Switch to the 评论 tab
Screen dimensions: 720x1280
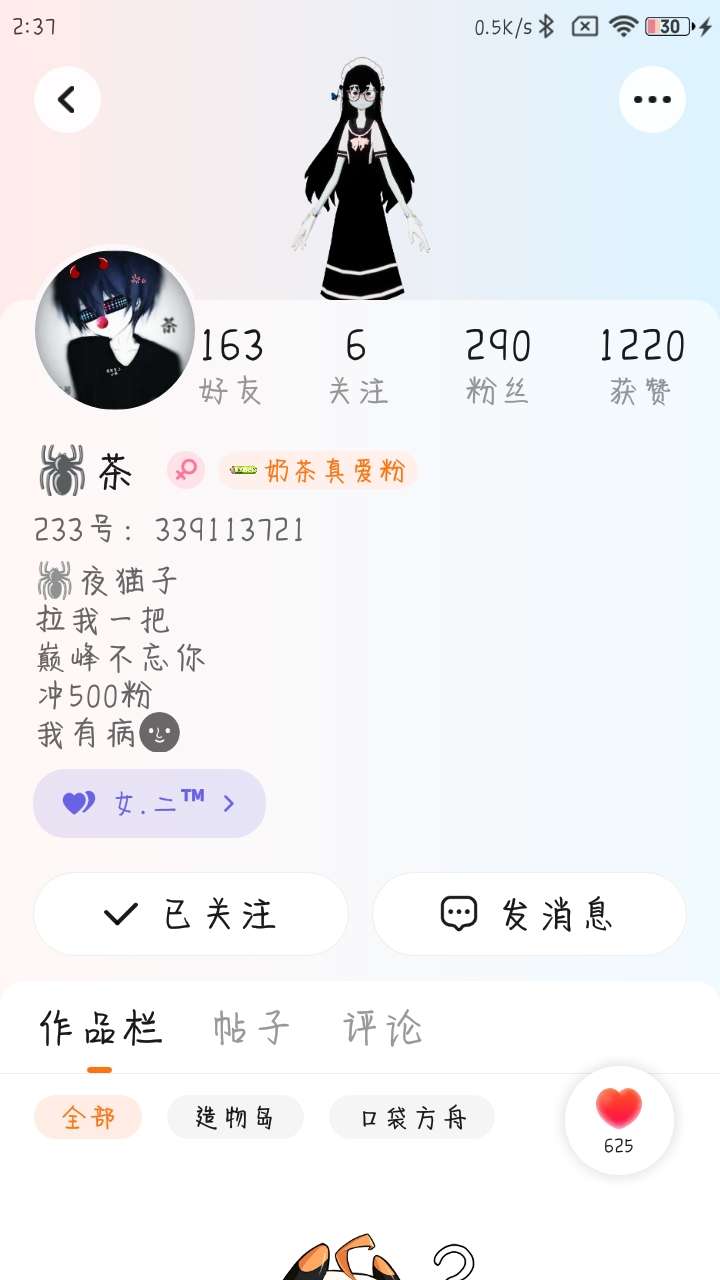[383, 1028]
